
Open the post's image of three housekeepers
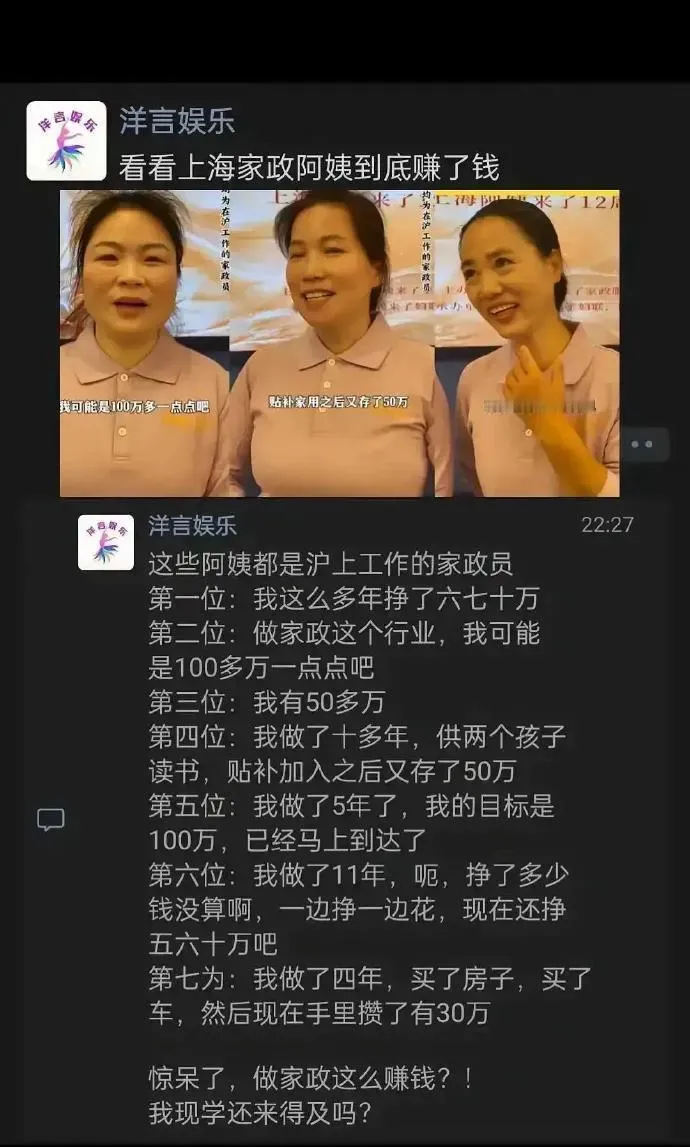tap(339, 343)
